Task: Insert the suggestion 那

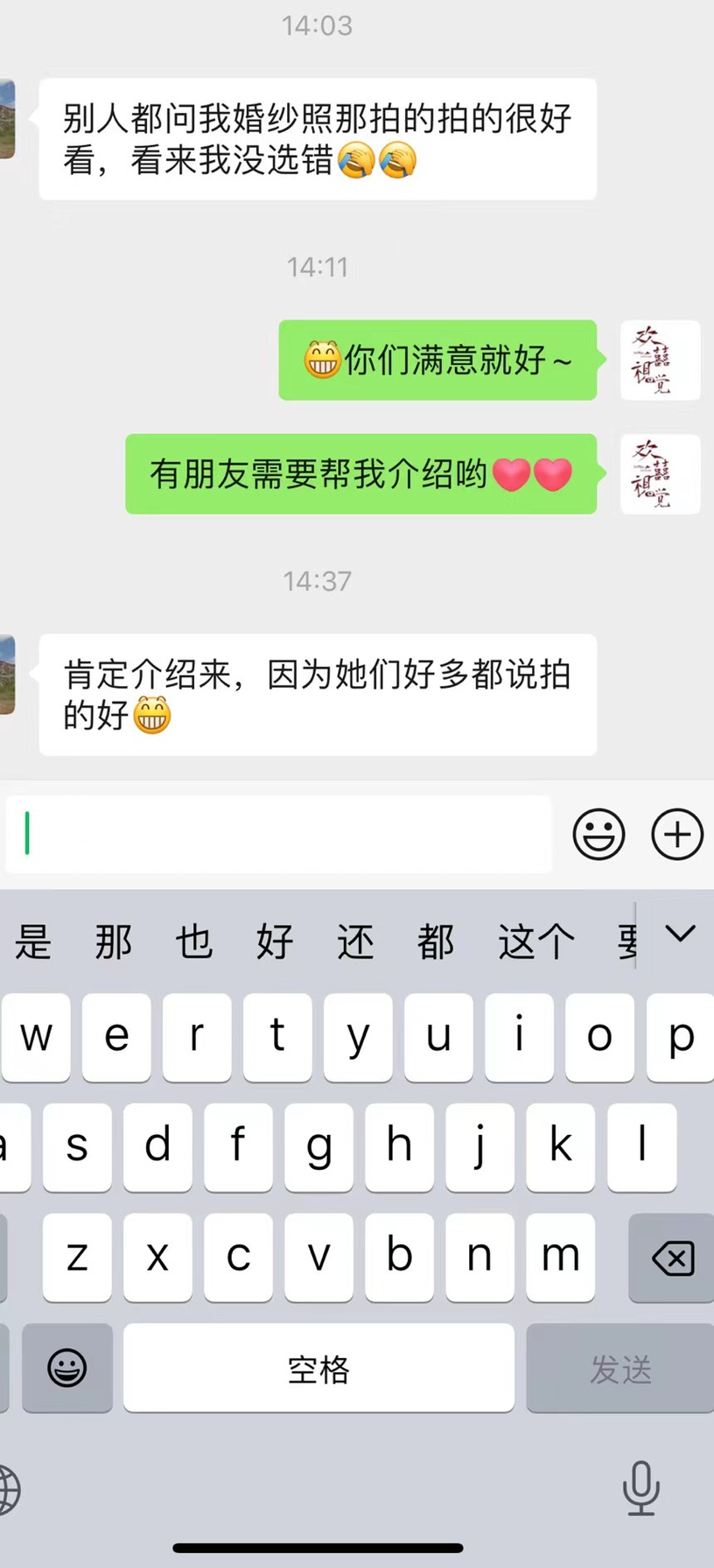Action: pos(114,942)
